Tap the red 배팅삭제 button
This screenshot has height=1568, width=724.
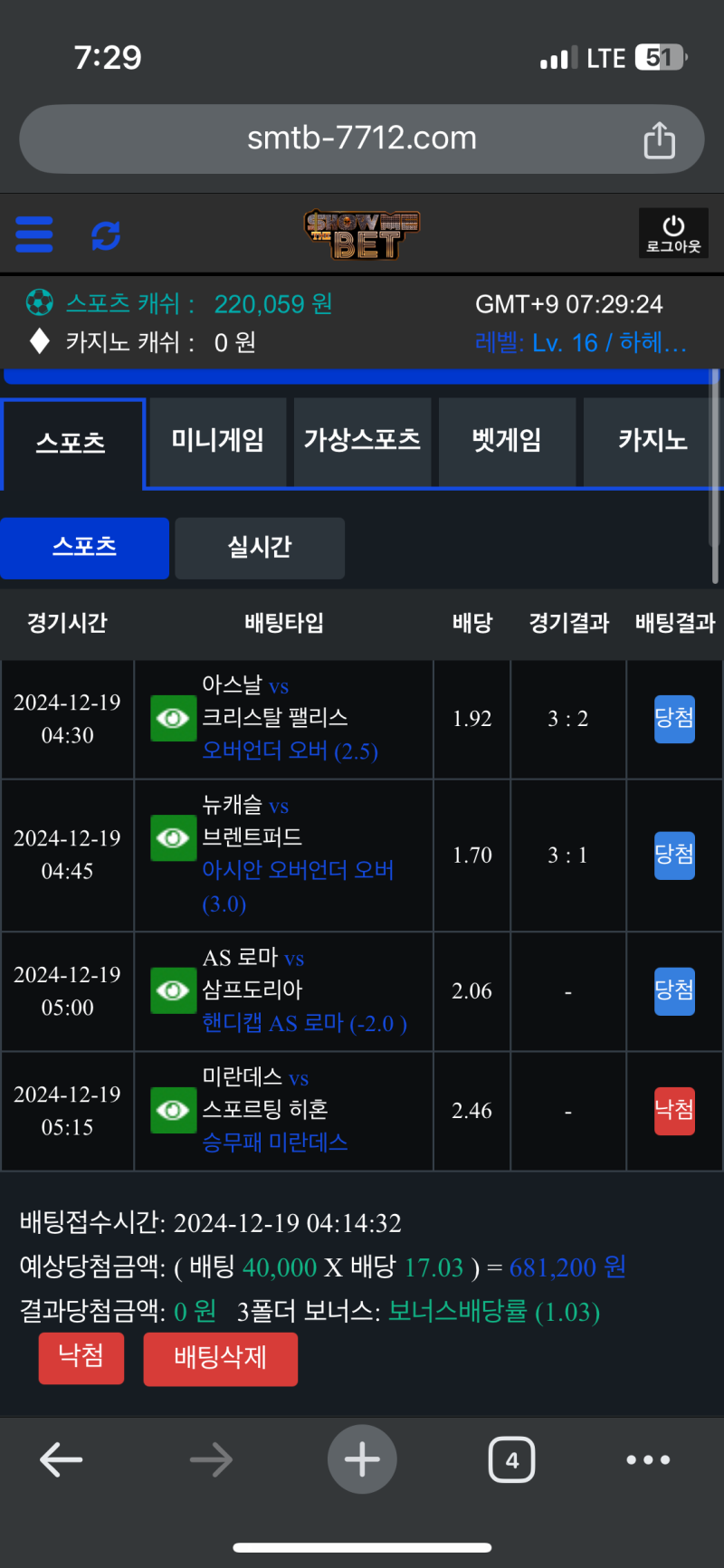[220, 1358]
